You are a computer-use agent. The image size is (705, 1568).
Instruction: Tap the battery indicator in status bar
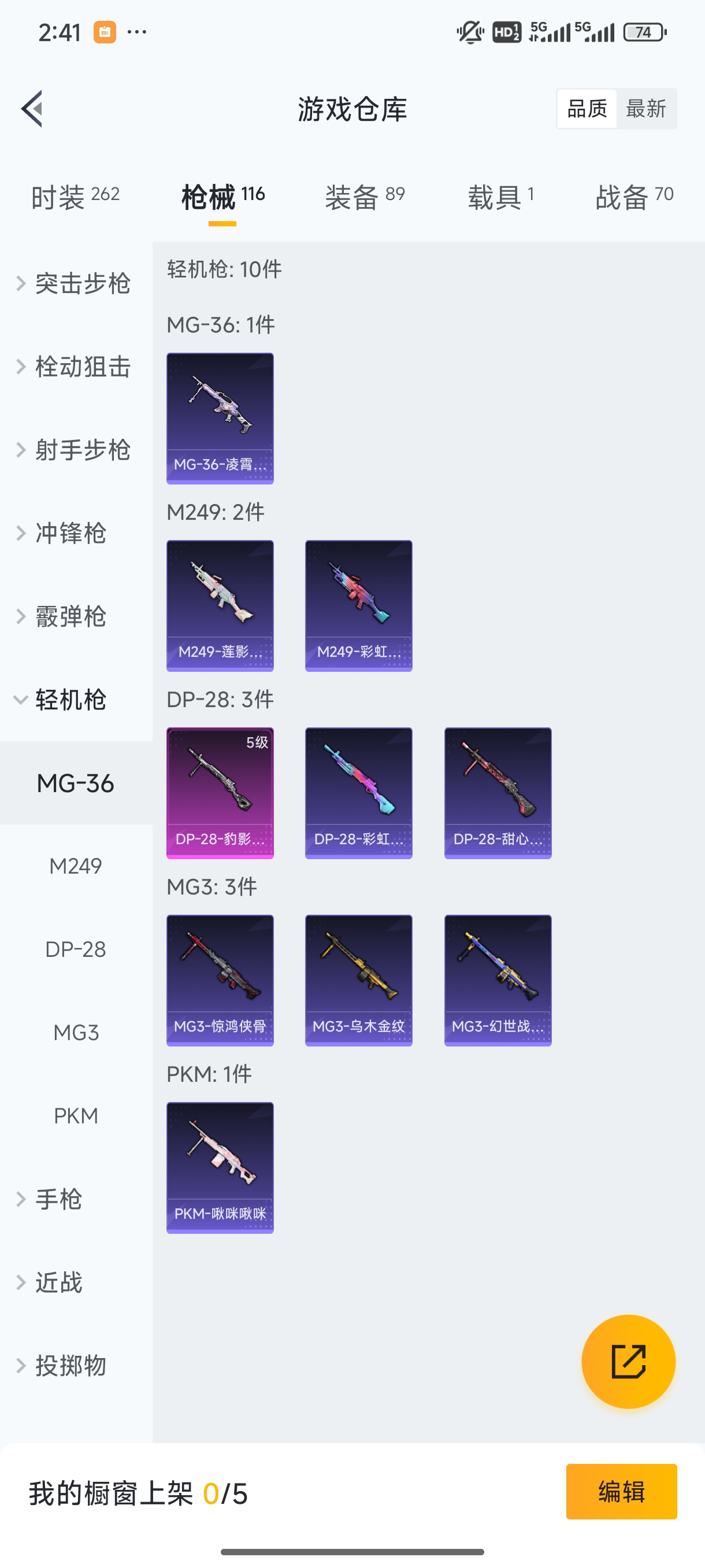tap(644, 32)
